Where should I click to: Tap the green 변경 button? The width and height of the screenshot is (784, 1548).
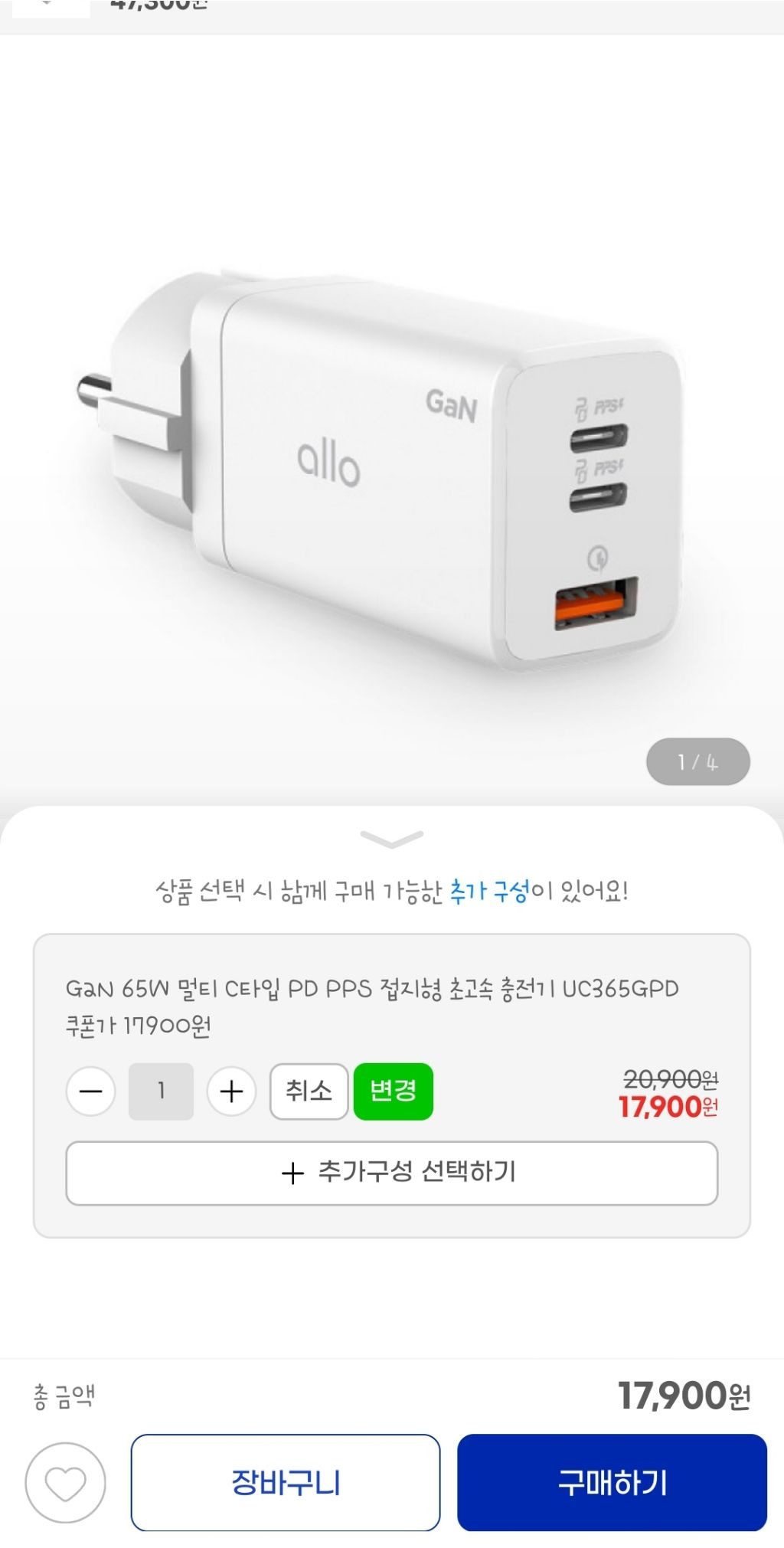tap(393, 1091)
